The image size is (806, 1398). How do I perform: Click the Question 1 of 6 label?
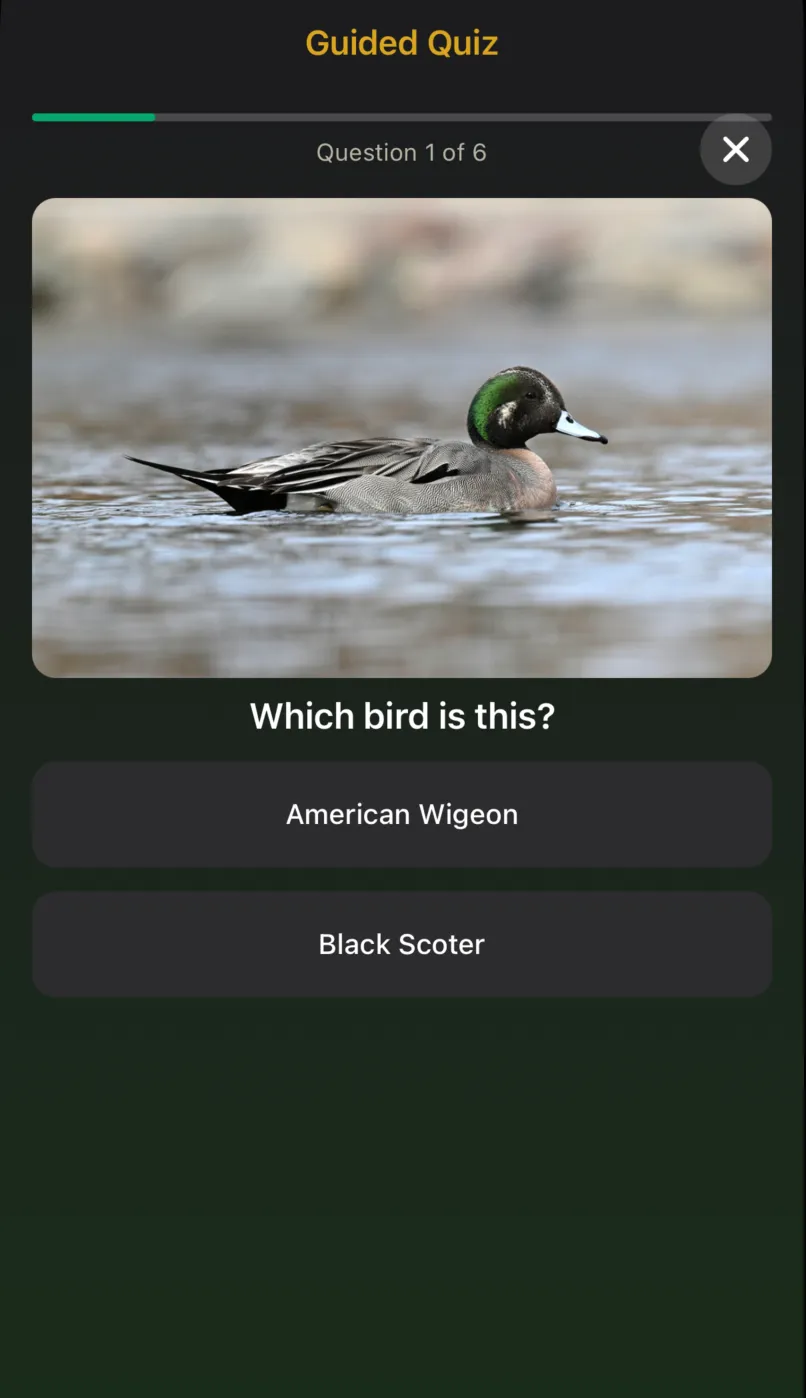pos(402,152)
